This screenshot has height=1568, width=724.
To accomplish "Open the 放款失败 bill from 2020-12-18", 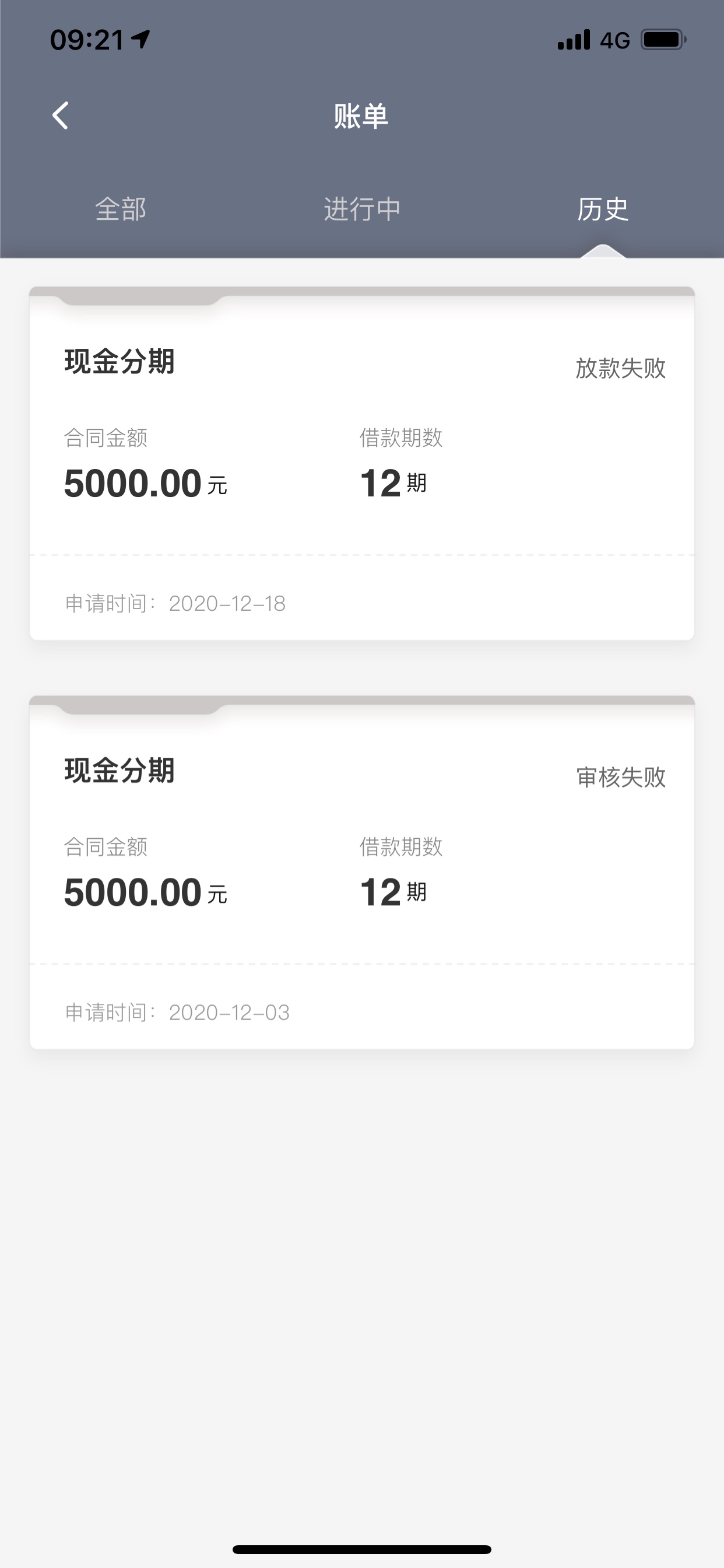I will point(362,463).
